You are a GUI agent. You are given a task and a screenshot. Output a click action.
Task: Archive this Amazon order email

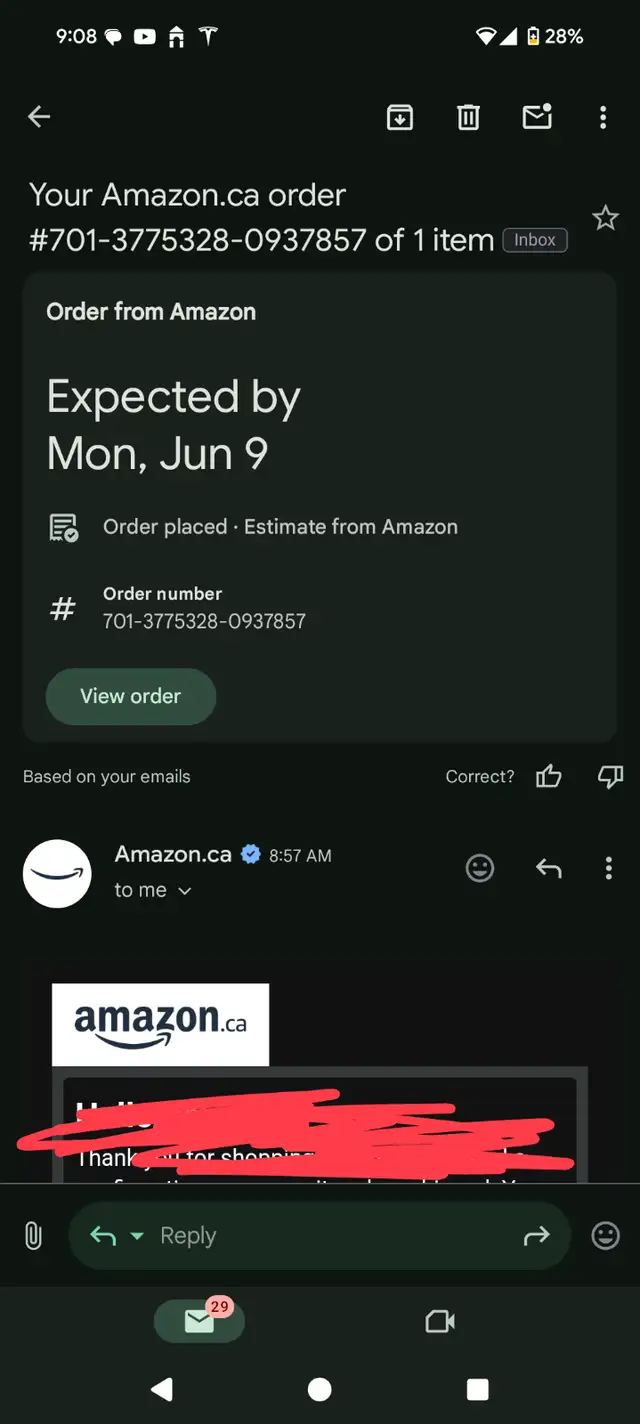pos(400,117)
